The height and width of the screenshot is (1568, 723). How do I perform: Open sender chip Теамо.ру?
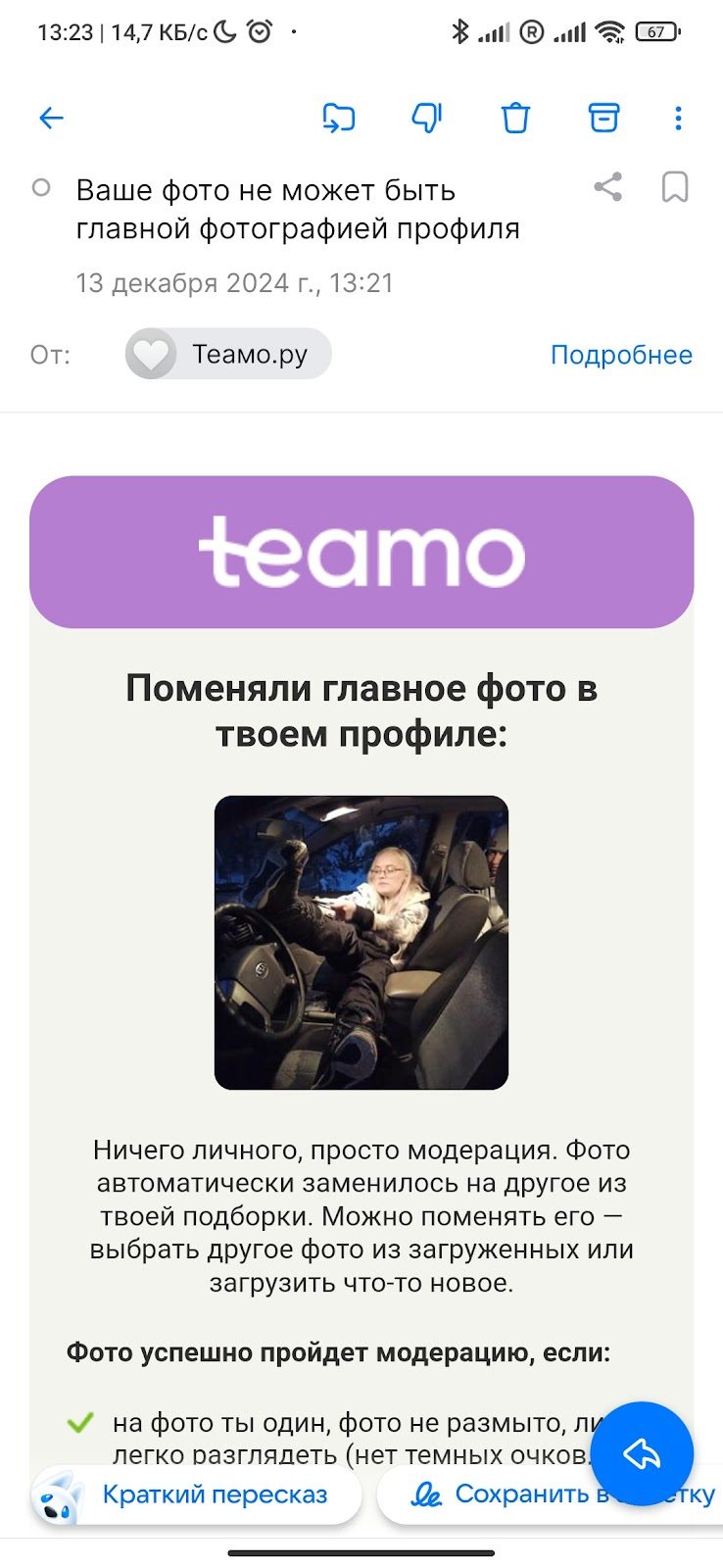click(x=228, y=354)
